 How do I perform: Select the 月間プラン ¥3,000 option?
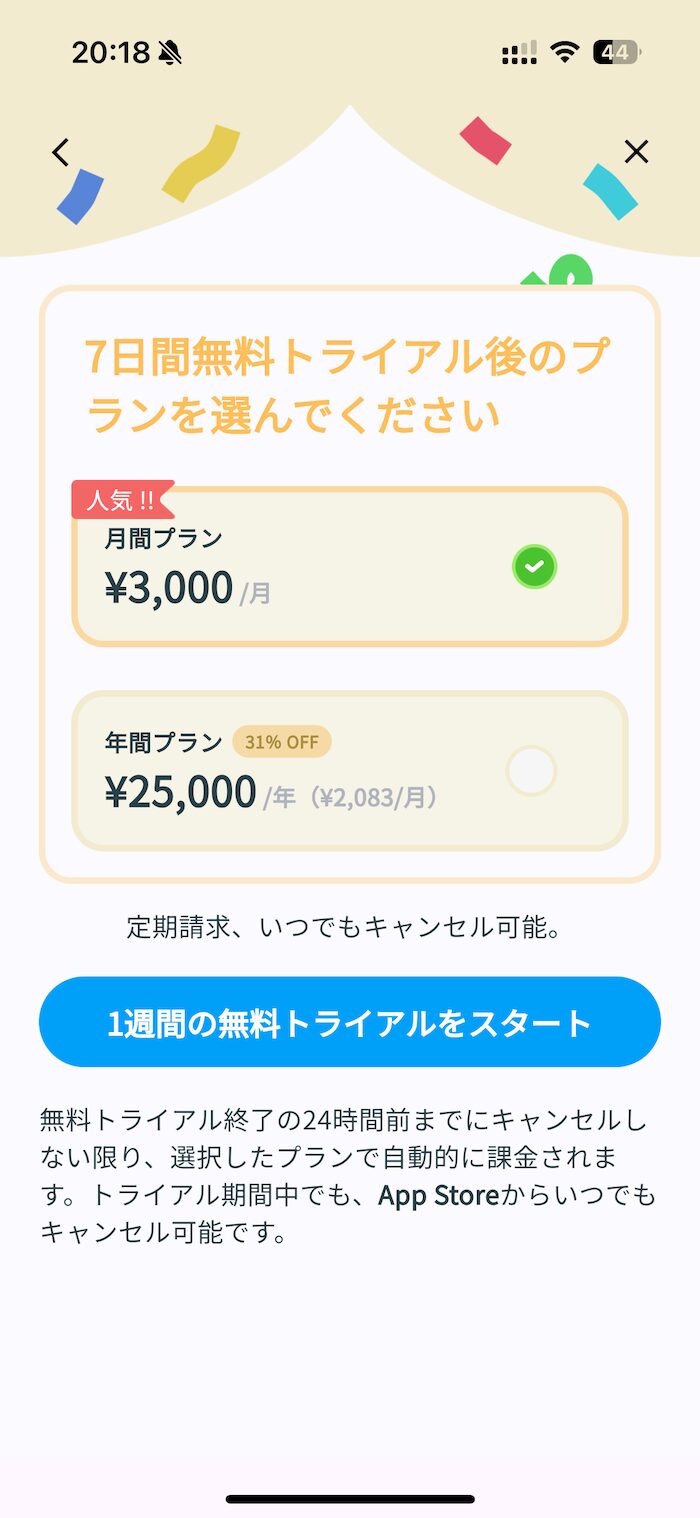350,567
